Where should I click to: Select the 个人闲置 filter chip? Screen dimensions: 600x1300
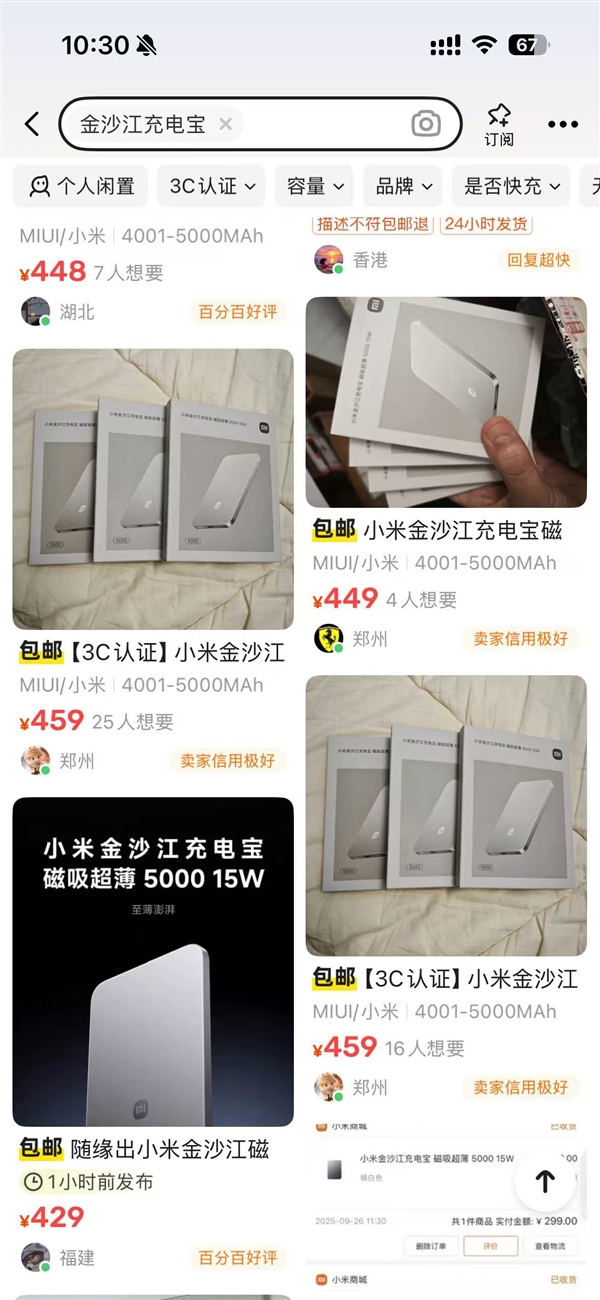pos(81,186)
